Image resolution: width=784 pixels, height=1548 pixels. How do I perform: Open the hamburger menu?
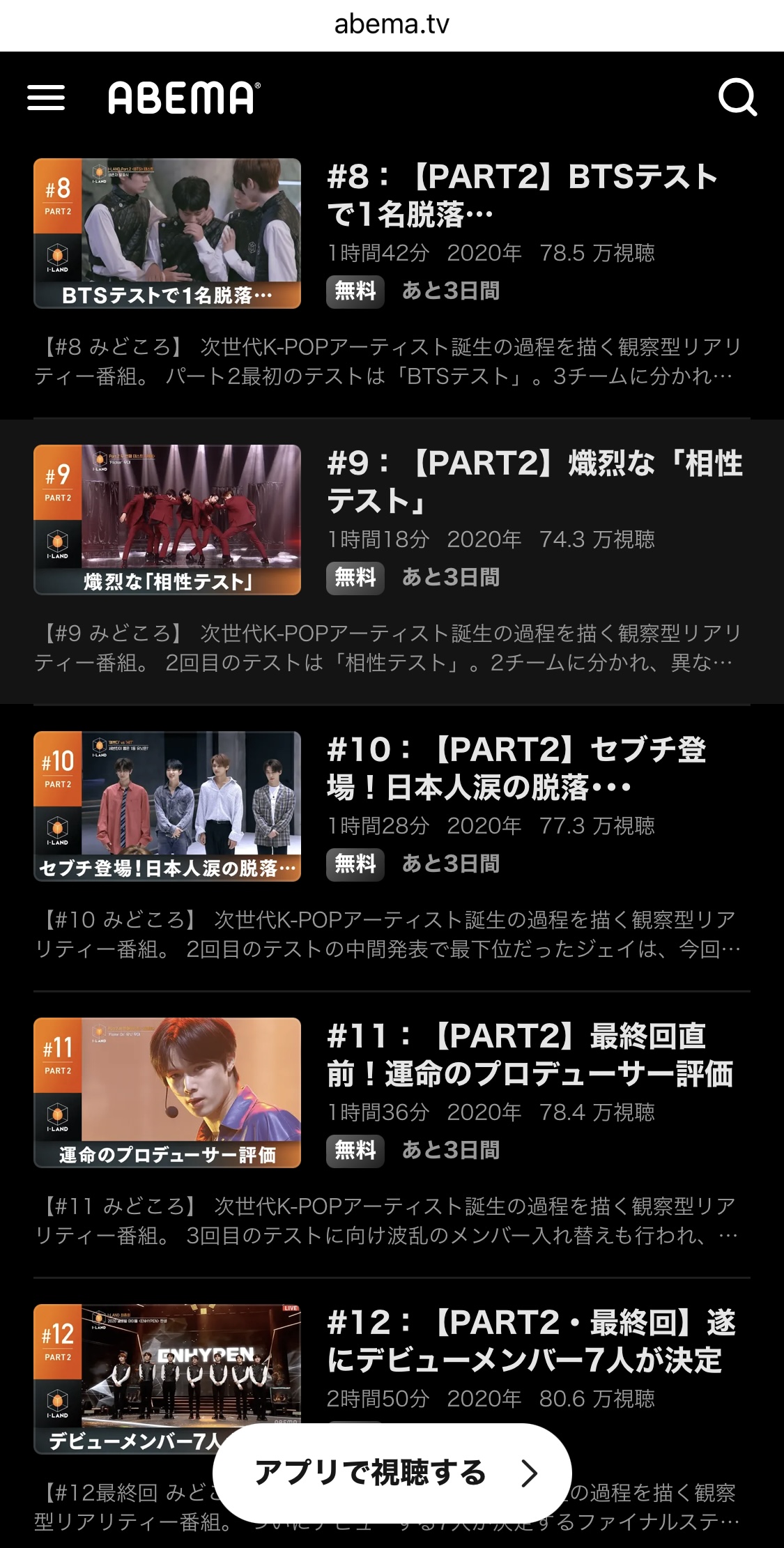pos(46,98)
